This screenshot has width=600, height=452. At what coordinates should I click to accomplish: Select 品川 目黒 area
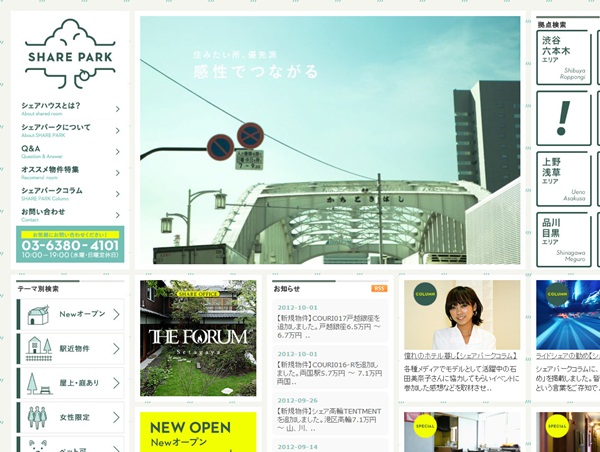click(x=561, y=238)
